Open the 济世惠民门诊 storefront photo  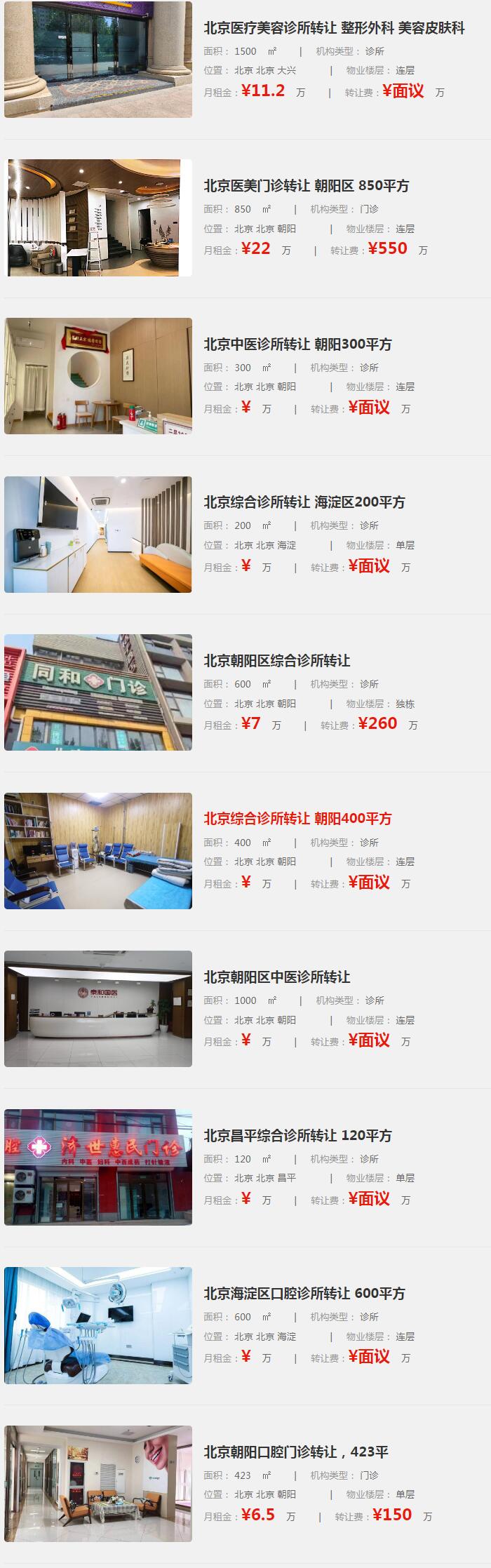click(x=98, y=1167)
